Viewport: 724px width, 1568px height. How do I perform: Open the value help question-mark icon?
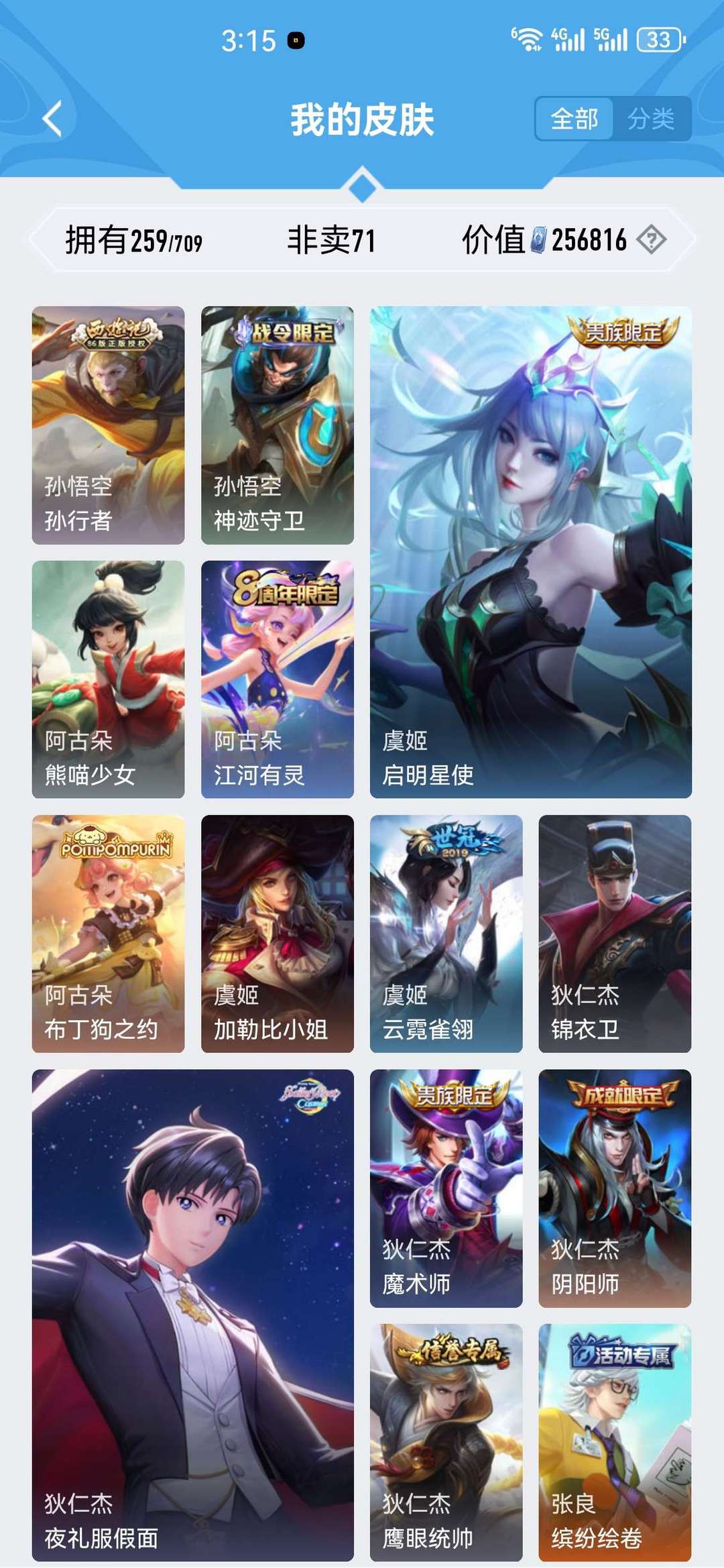(x=652, y=239)
